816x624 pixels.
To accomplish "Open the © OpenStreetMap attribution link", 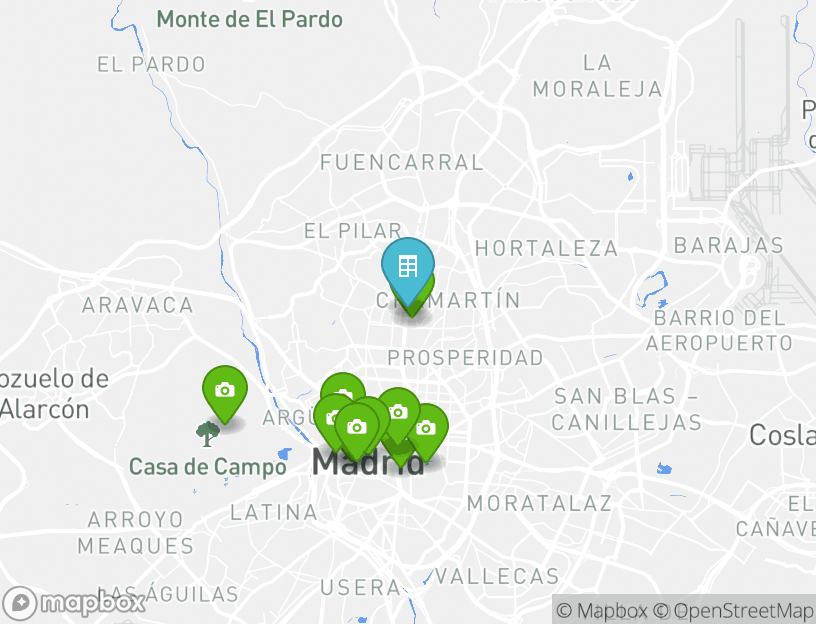I will tap(733, 610).
